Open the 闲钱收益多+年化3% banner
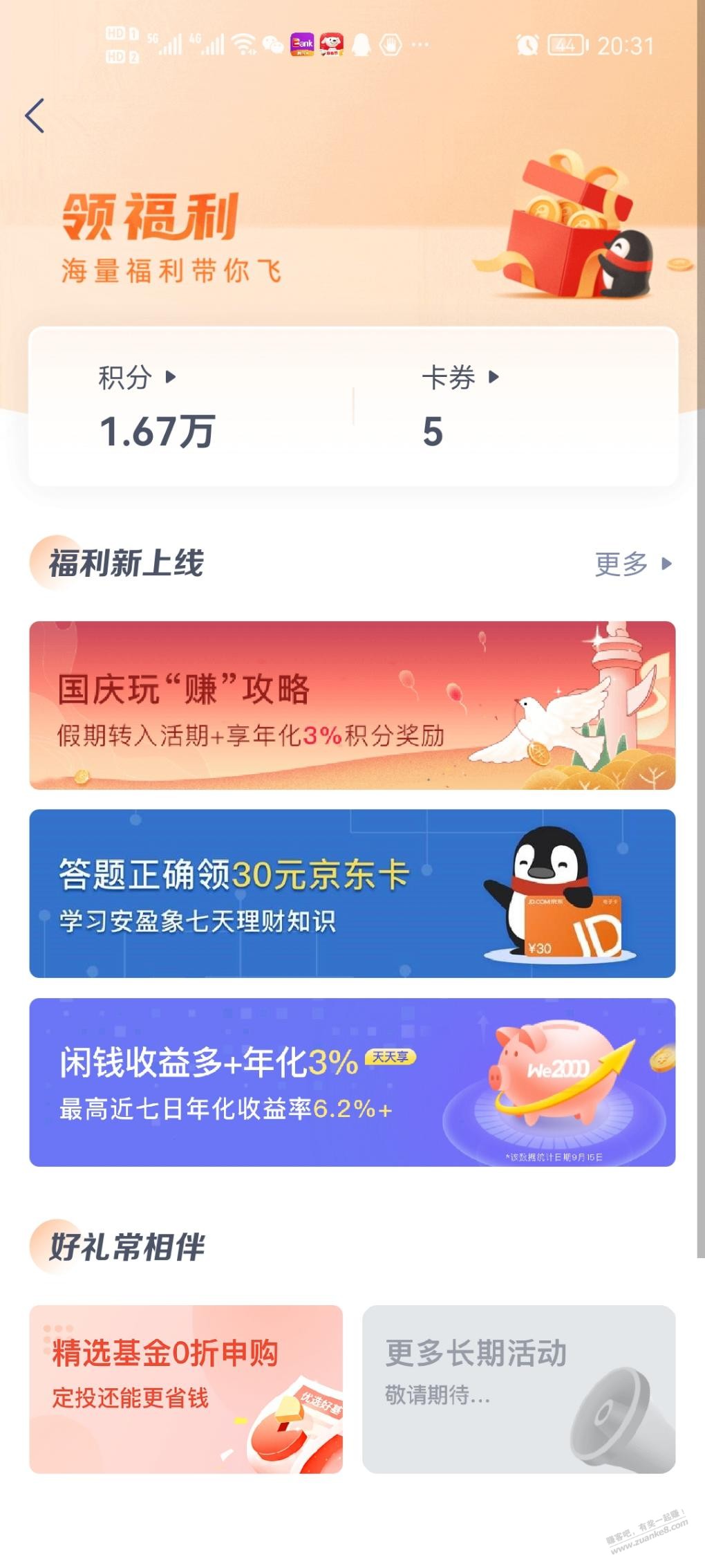The height and width of the screenshot is (1568, 705). 352,1082
